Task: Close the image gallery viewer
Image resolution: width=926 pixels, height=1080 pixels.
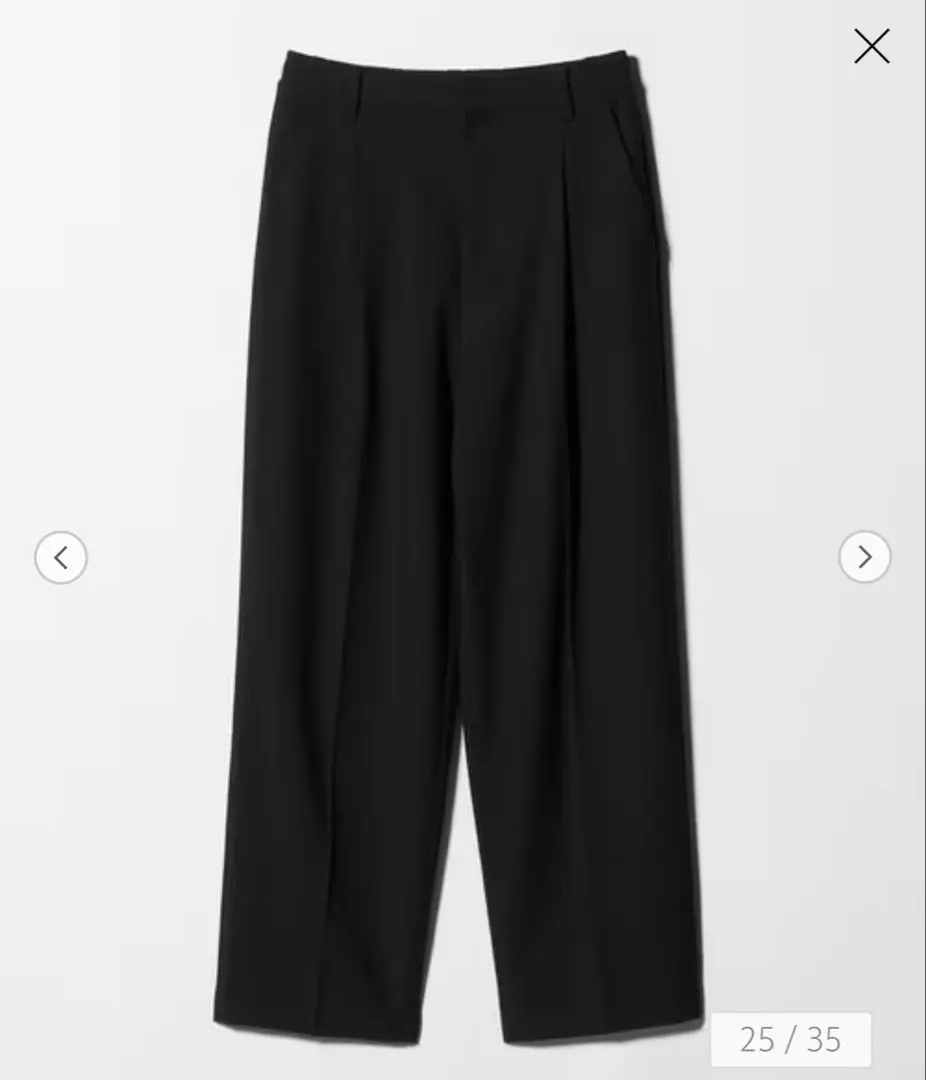Action: click(871, 46)
